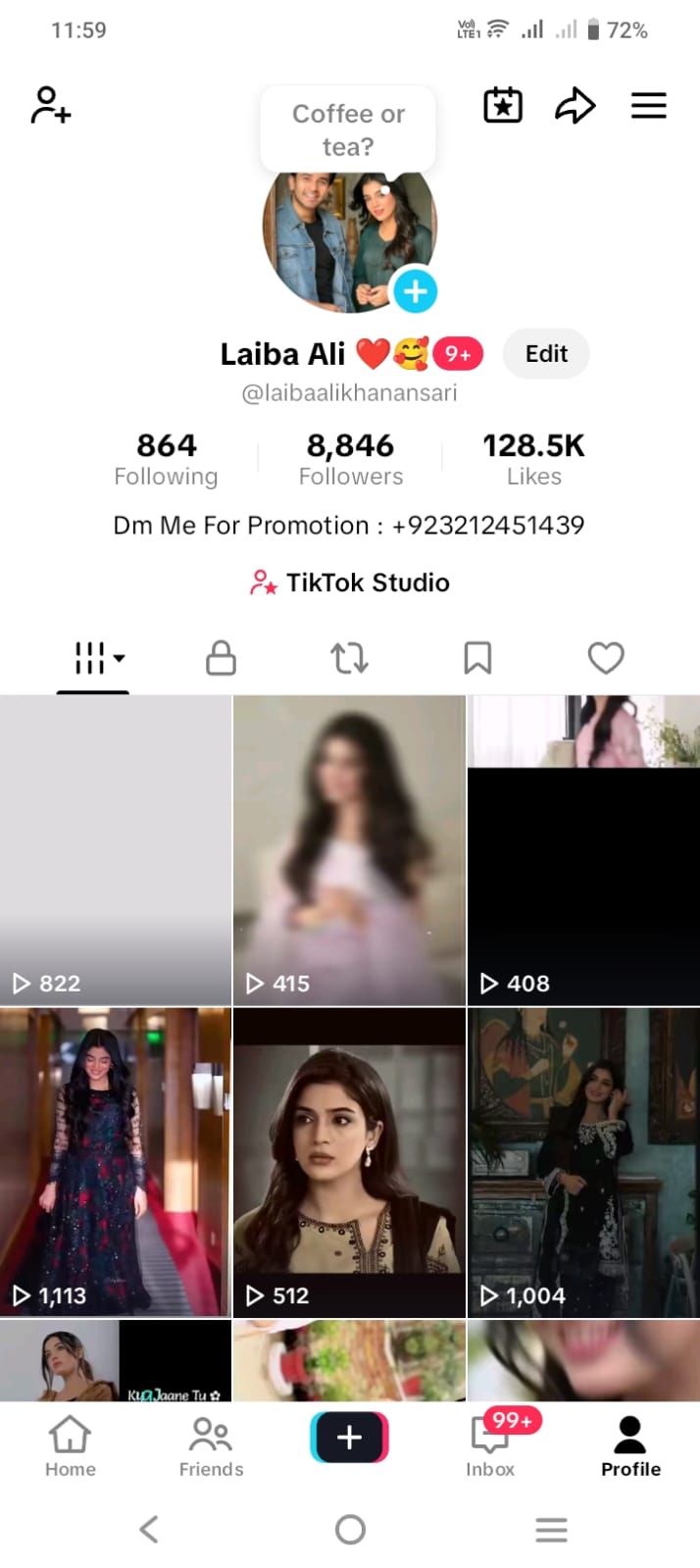
Task: Create a new post with plus button
Action: click(x=350, y=1438)
